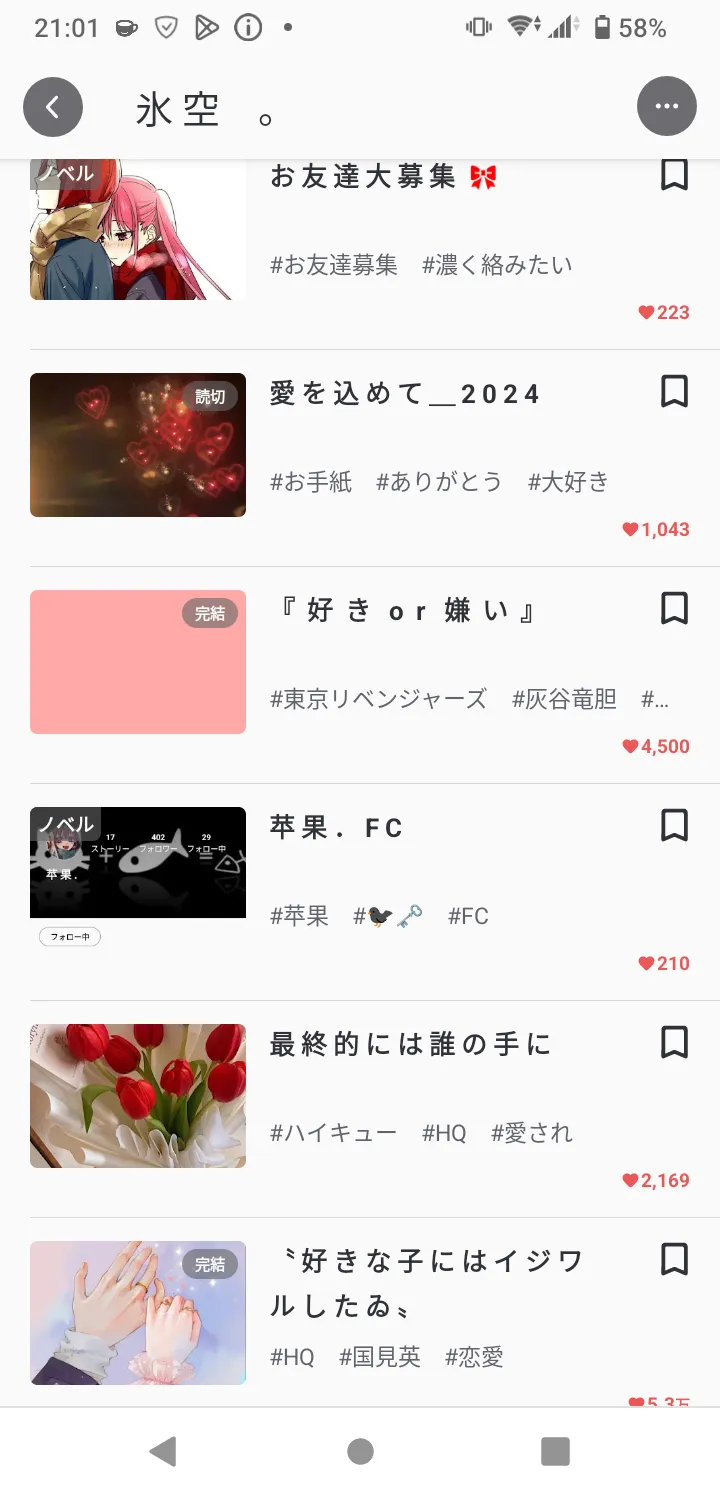Go back using the top arrow button
The width and height of the screenshot is (720, 1496).
tap(53, 107)
